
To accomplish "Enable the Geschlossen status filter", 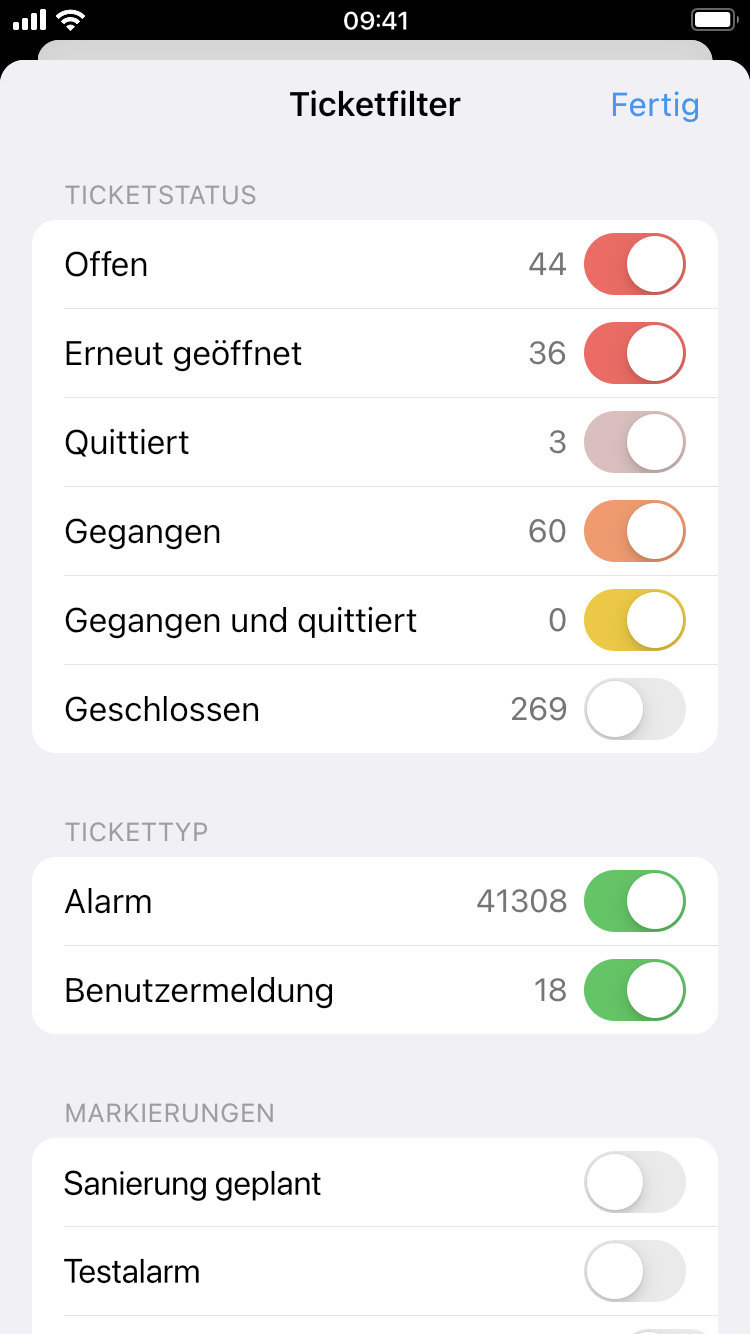I will (635, 709).
